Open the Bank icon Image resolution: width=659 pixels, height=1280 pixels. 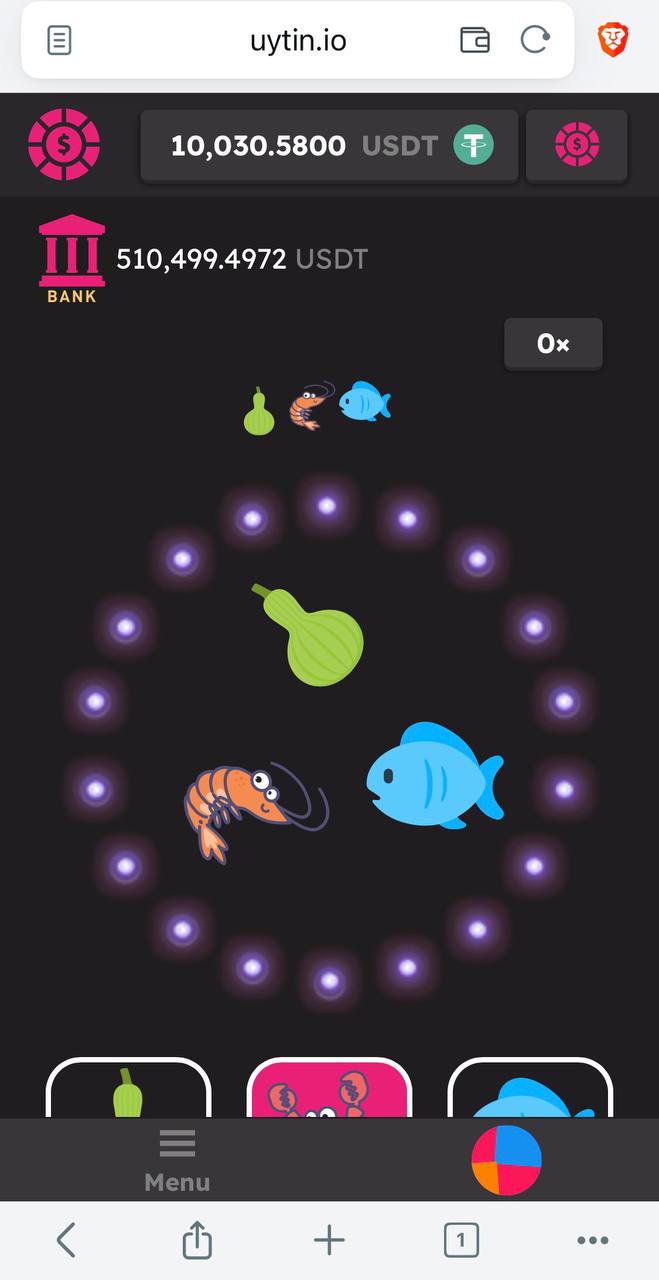[x=71, y=258]
